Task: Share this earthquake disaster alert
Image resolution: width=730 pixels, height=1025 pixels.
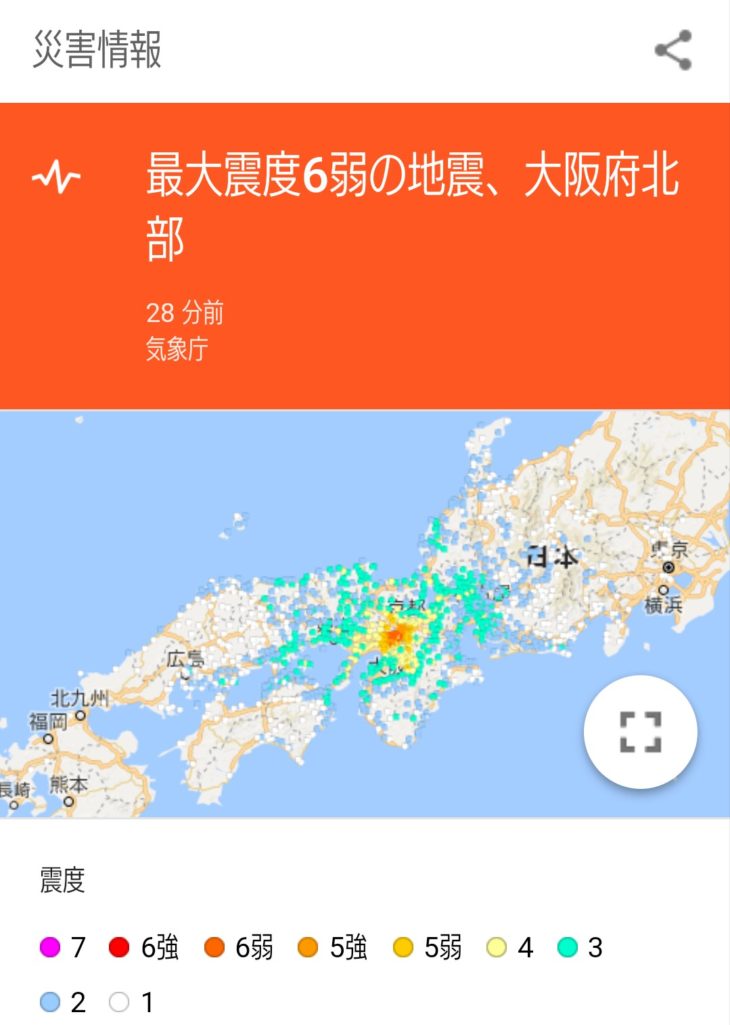Action: (673, 50)
